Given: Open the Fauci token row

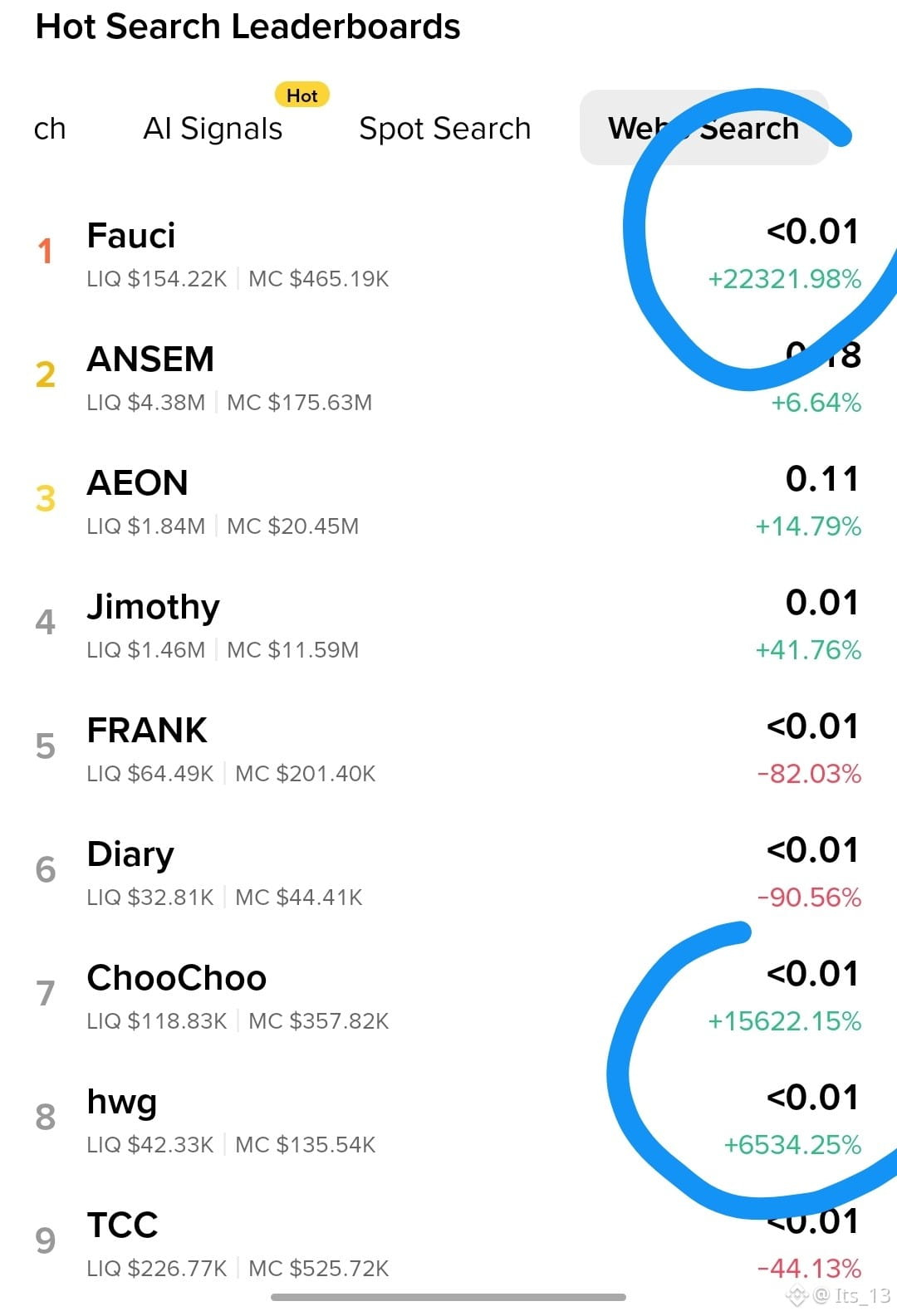Looking at the screenshot, I should pos(448,254).
